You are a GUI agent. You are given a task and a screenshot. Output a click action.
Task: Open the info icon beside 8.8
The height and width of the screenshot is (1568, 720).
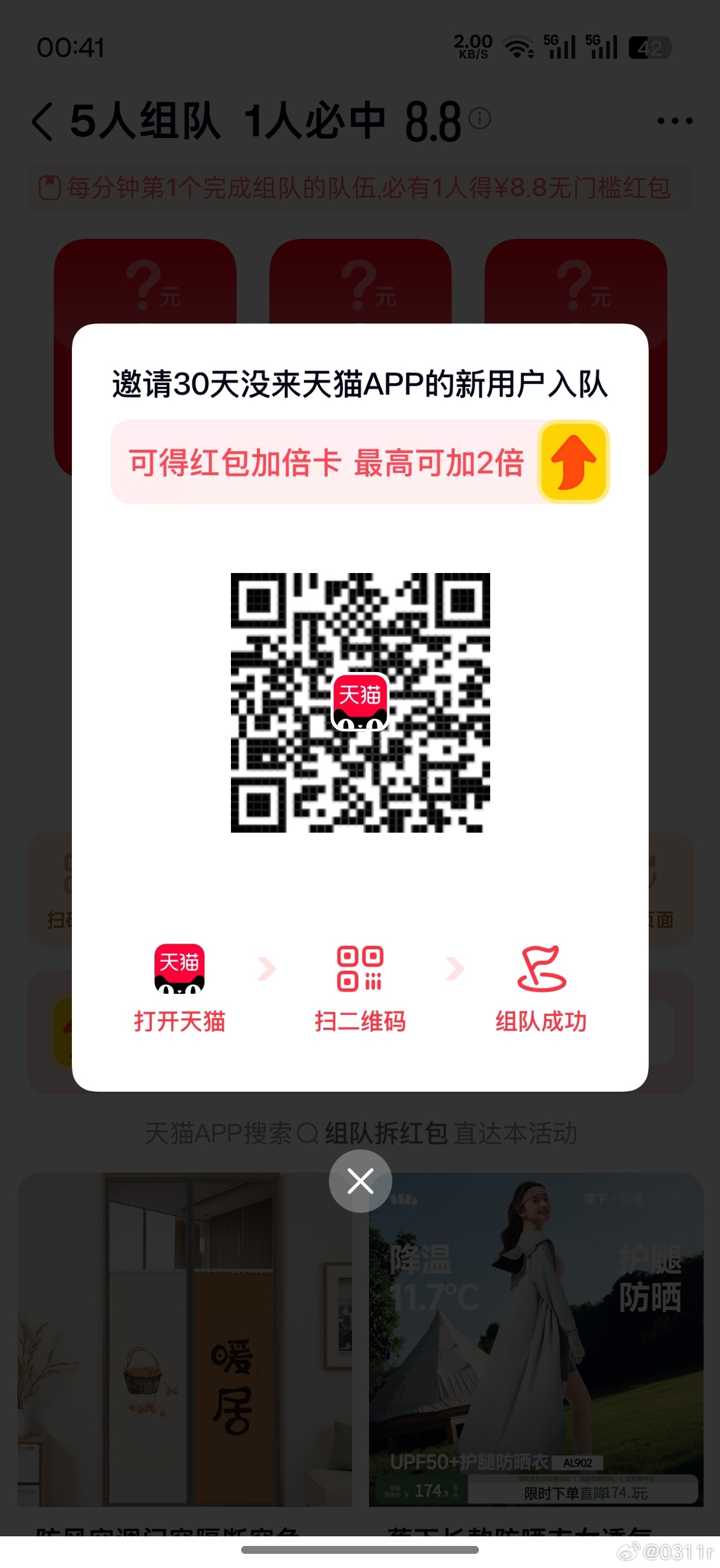pos(480,118)
